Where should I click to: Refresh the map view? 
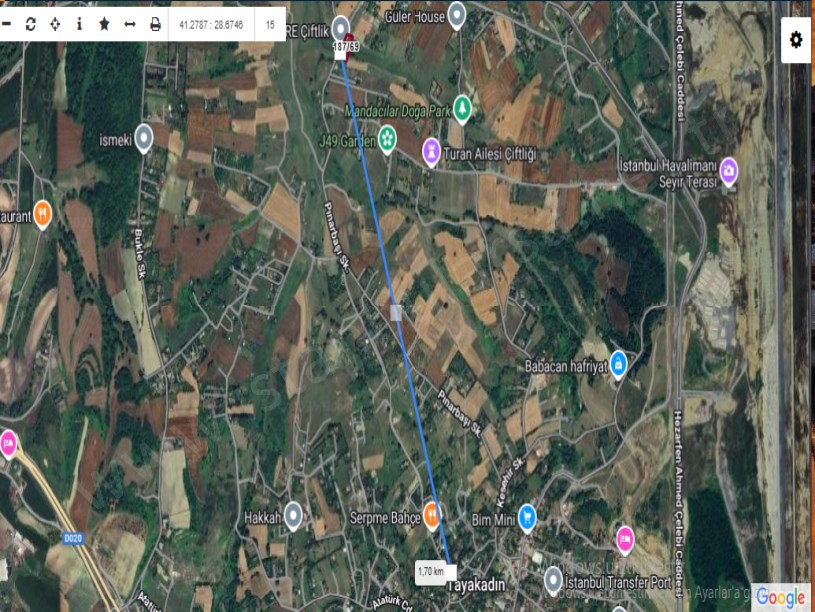[x=30, y=24]
